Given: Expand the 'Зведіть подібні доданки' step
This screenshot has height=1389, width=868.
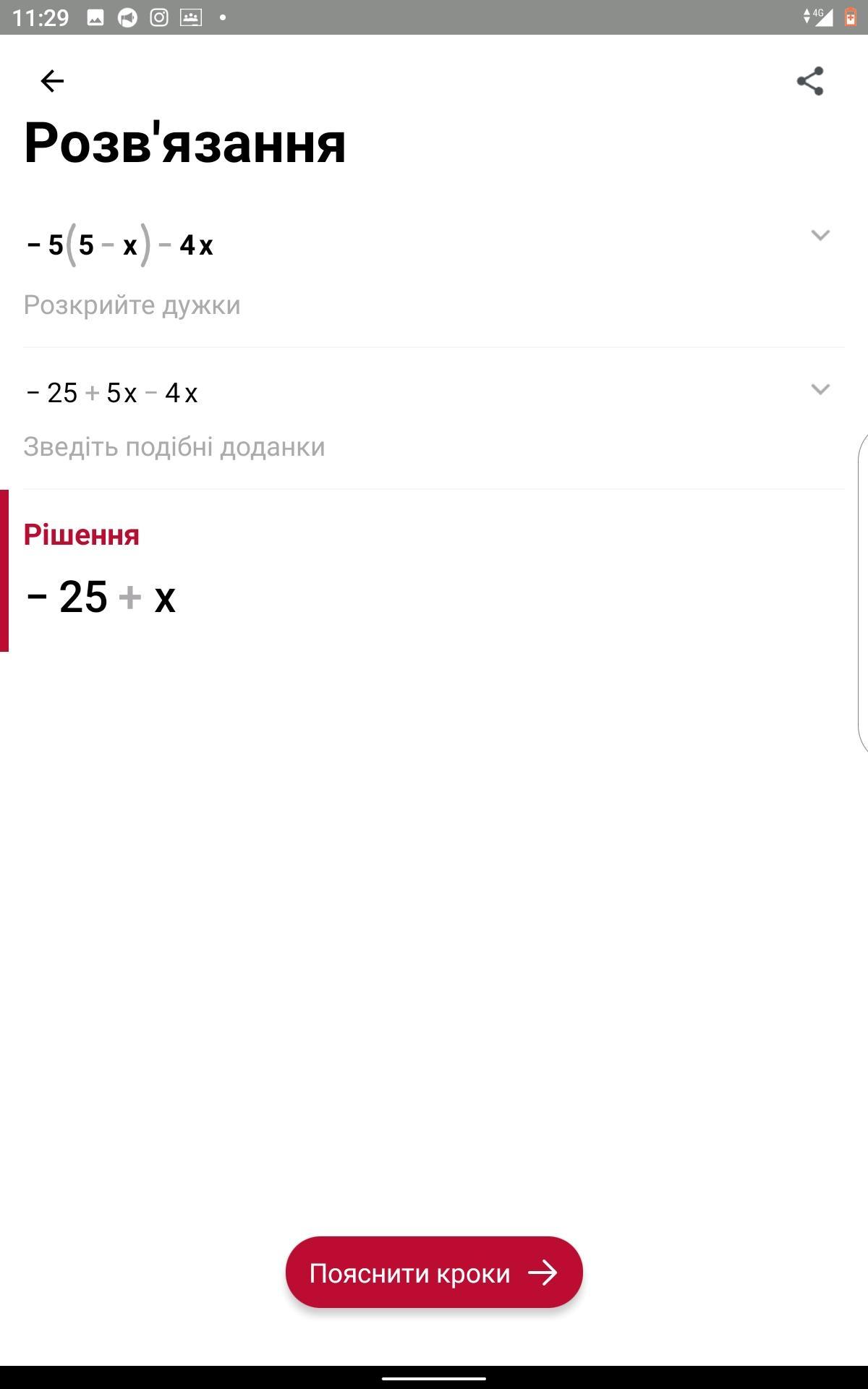Looking at the screenshot, I should pos(820,389).
